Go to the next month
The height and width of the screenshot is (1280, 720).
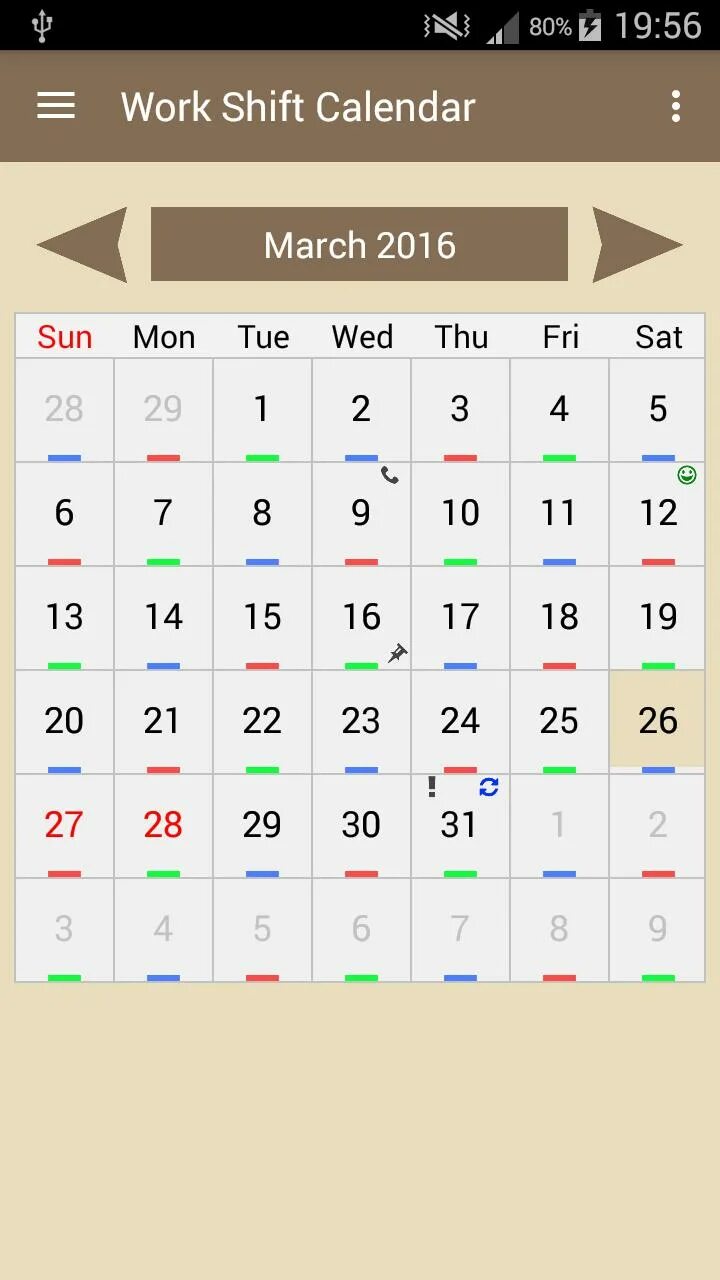637,245
